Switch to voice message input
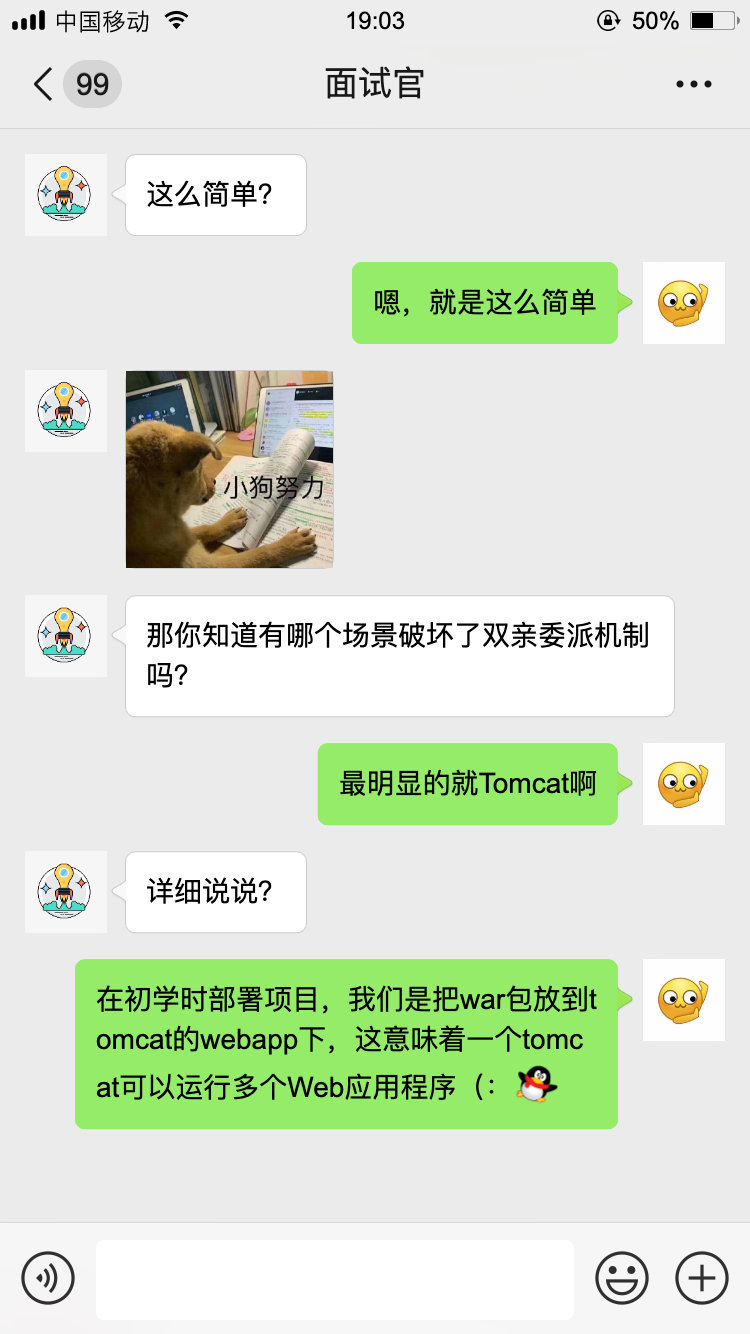 click(48, 1278)
